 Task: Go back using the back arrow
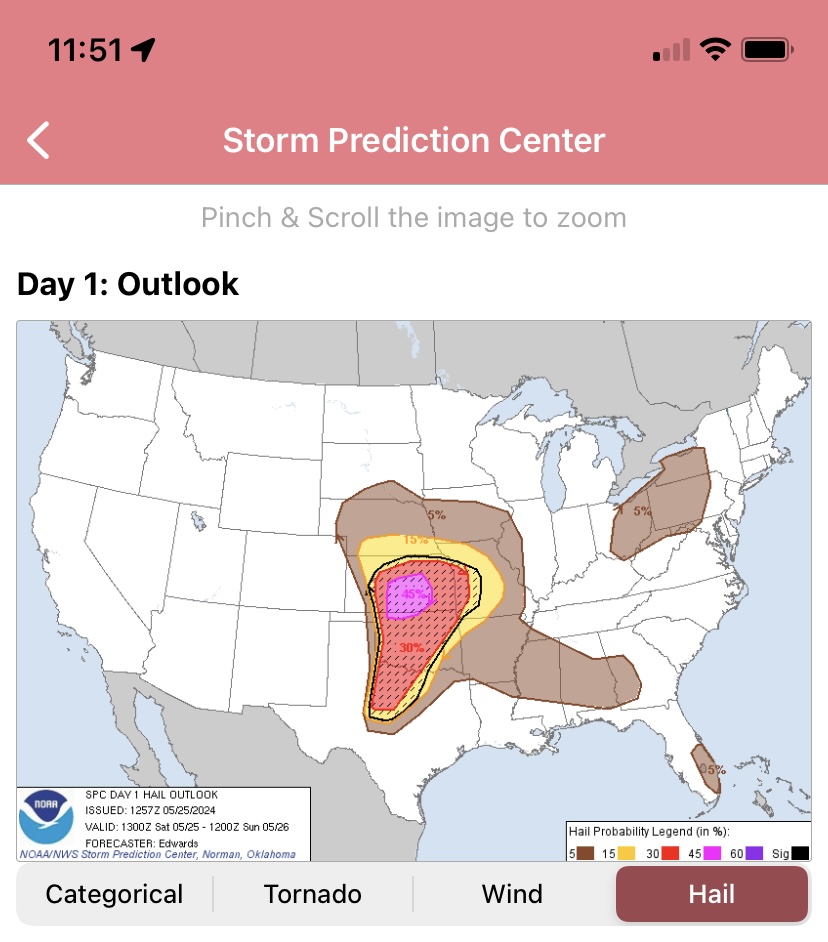[38, 140]
